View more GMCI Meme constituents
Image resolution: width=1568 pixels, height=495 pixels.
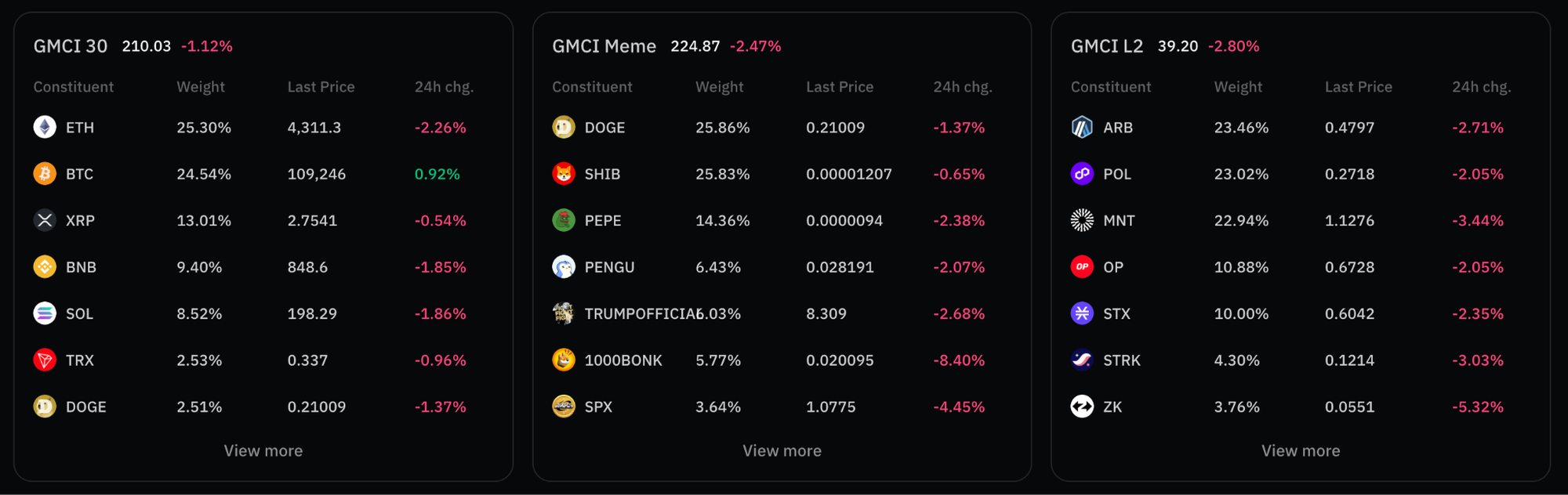(782, 450)
